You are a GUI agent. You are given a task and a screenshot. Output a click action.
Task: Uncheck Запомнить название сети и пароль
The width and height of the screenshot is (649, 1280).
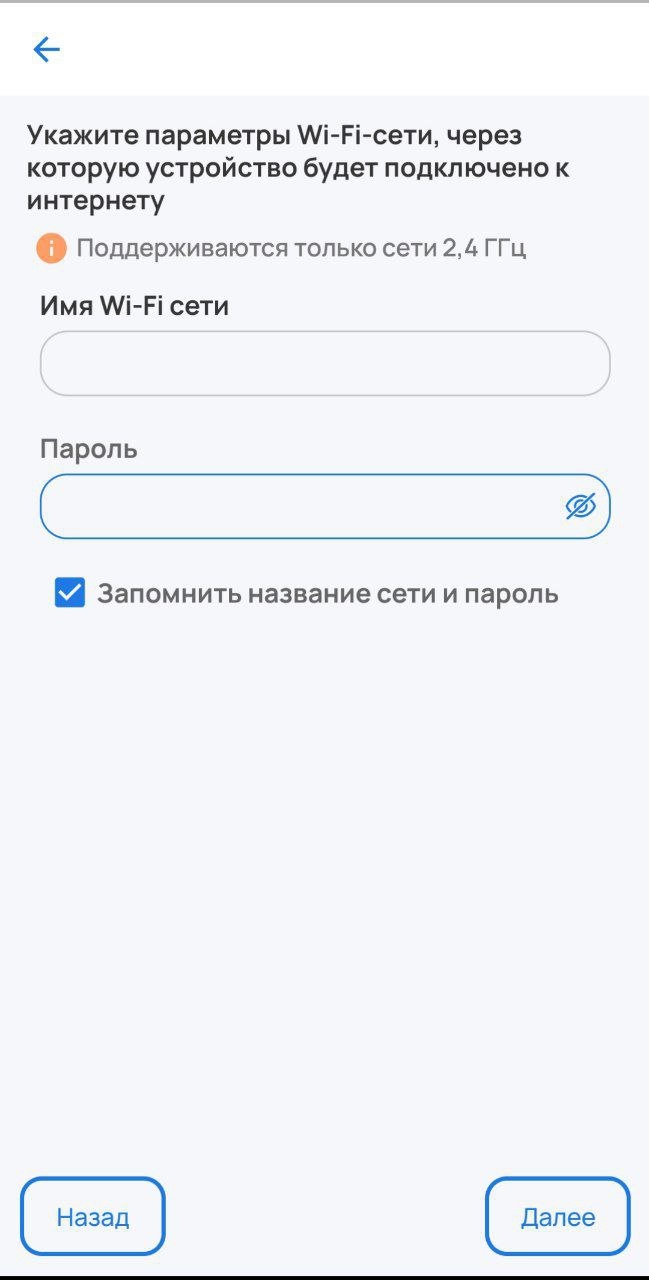pos(69,593)
